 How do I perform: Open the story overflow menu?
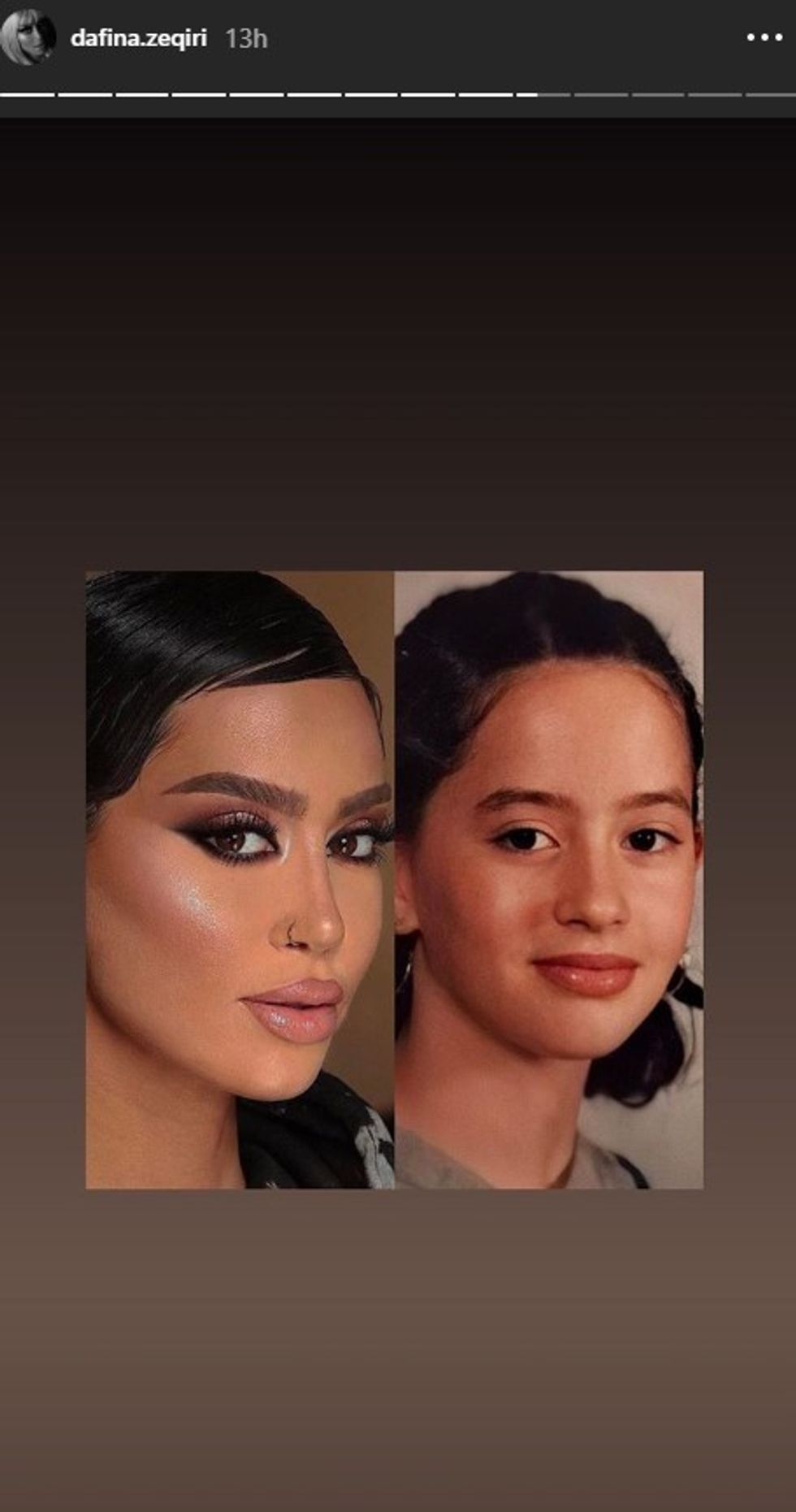[764, 37]
